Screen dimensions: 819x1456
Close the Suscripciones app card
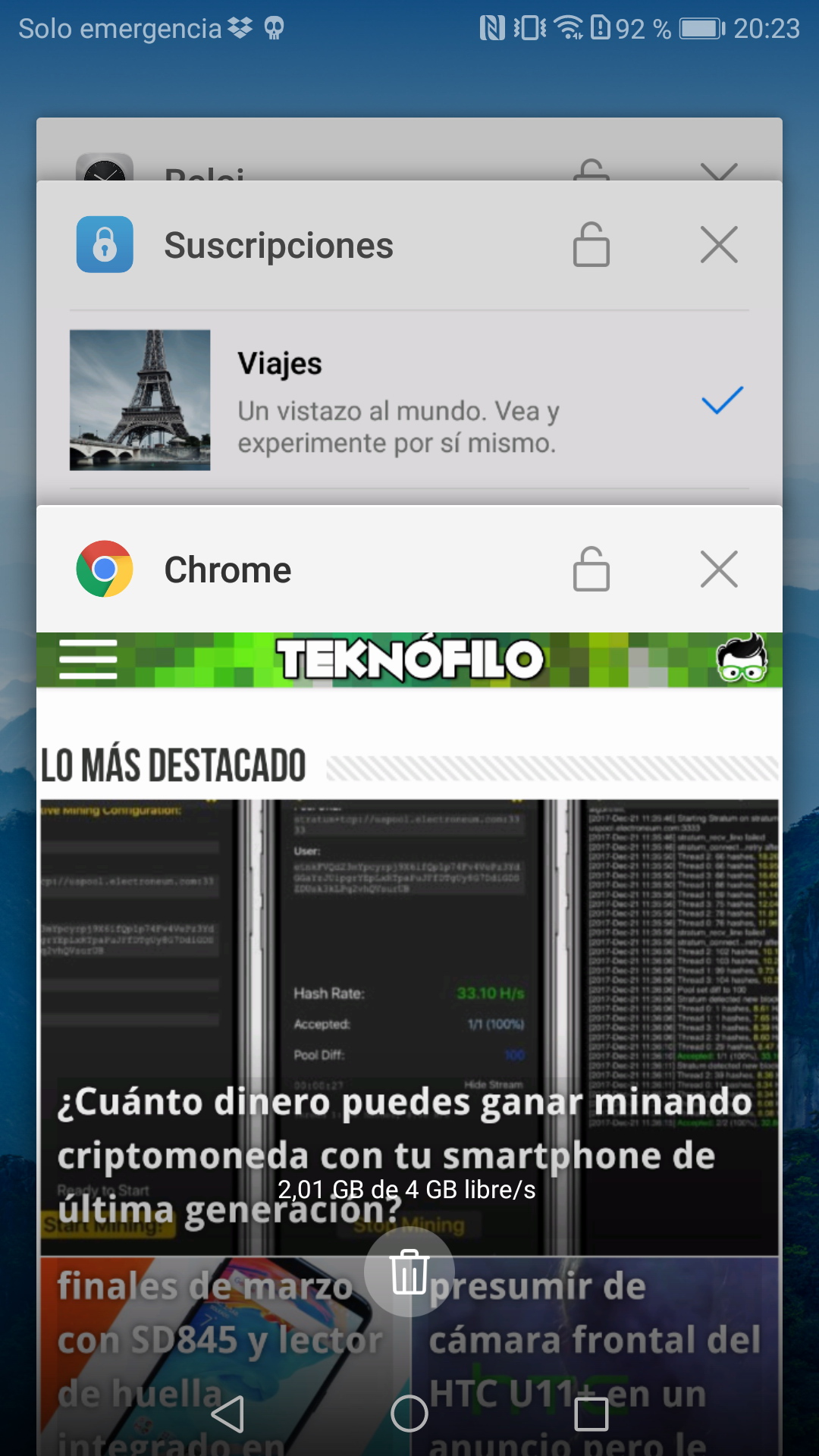click(719, 245)
